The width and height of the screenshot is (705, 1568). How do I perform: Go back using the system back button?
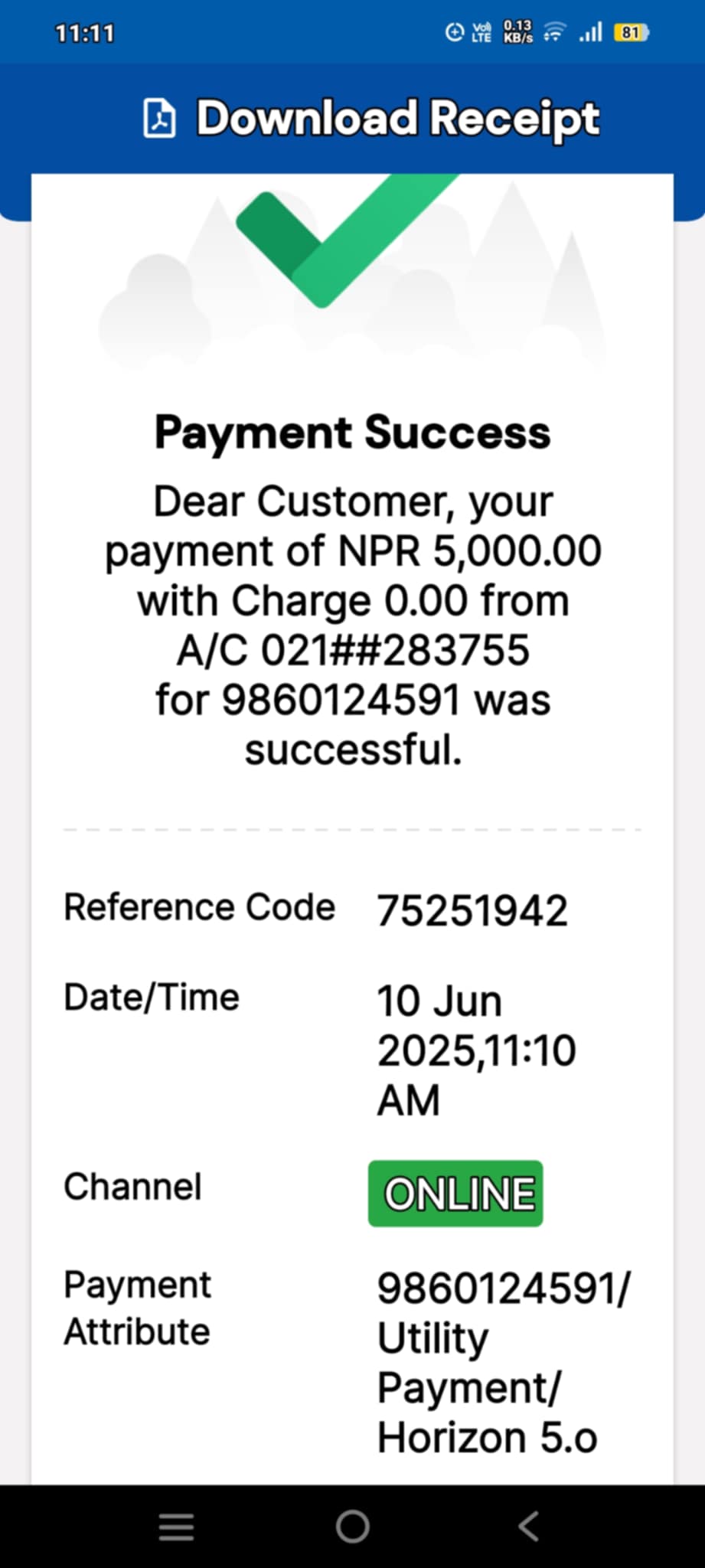coord(528,1526)
